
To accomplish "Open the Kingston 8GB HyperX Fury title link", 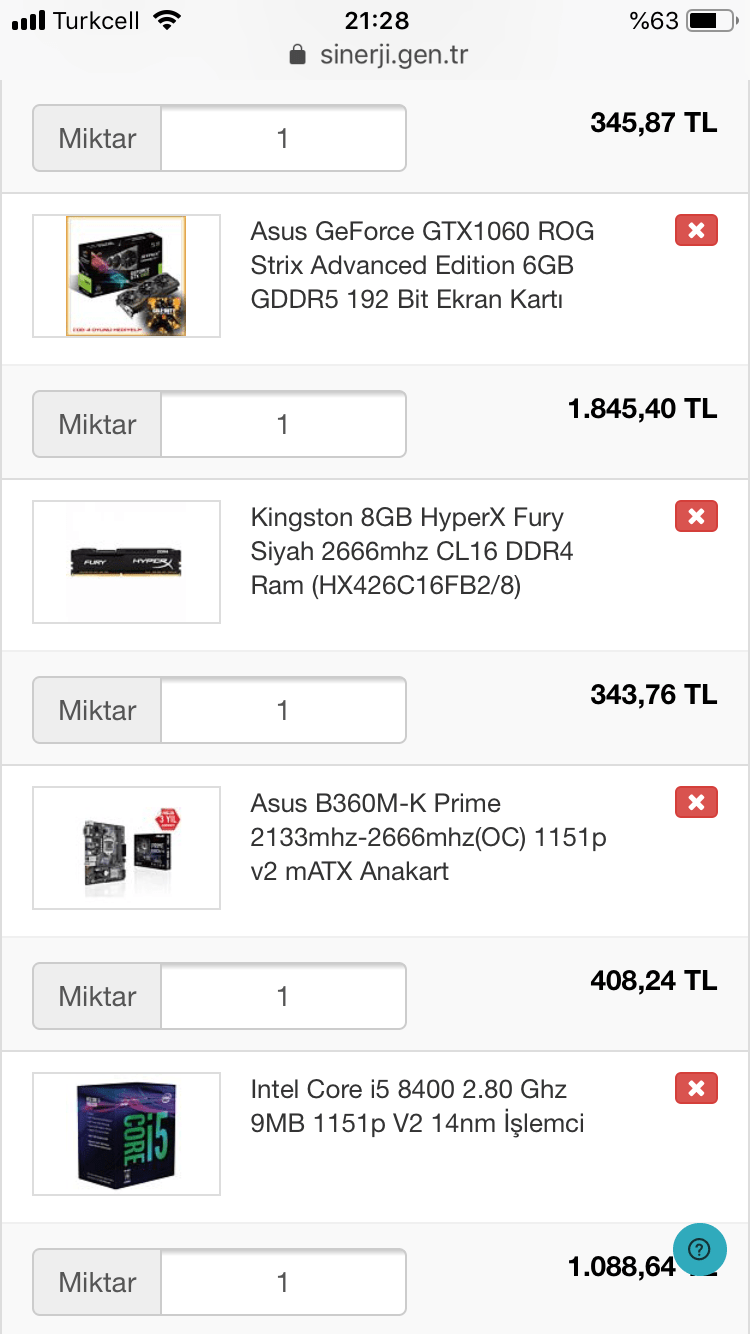I will (x=412, y=552).
